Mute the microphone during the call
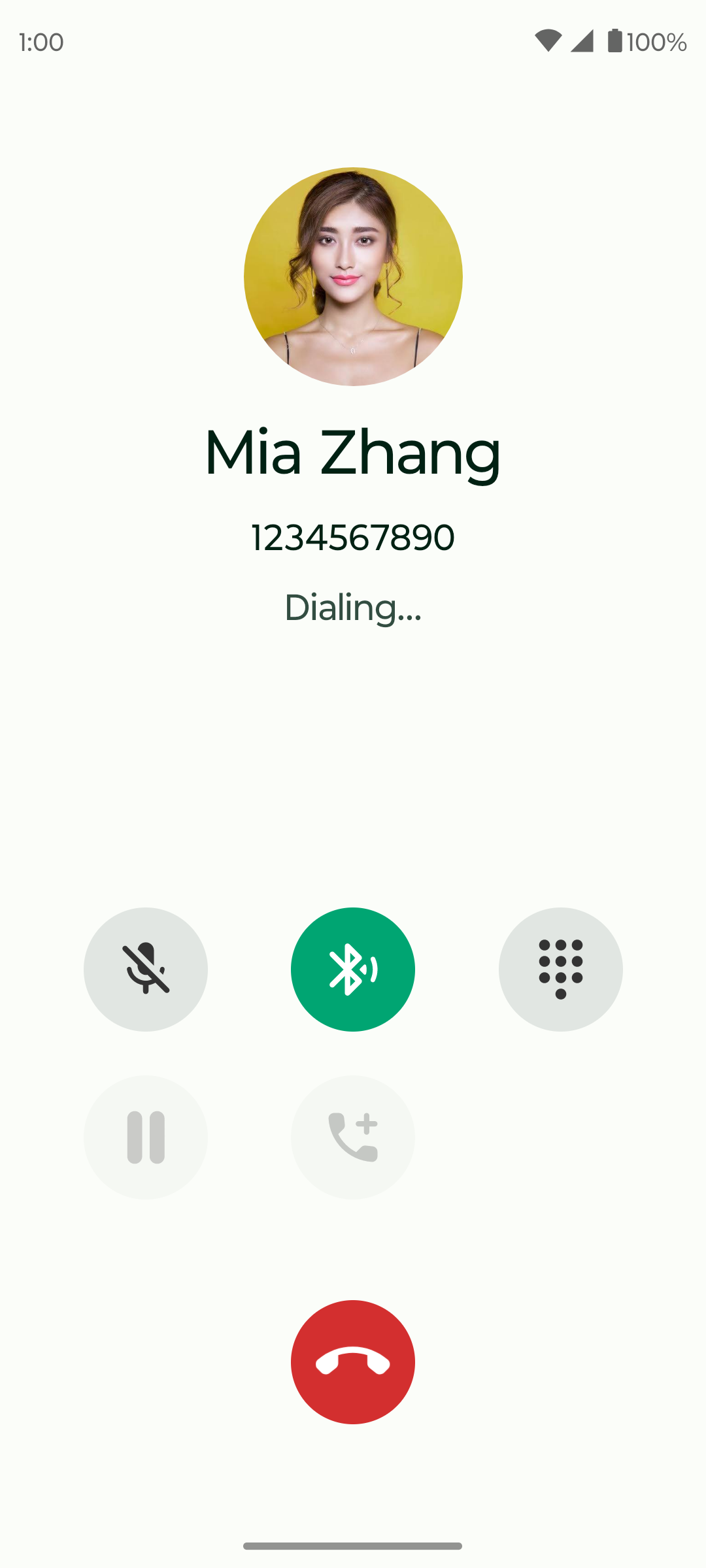 click(146, 970)
